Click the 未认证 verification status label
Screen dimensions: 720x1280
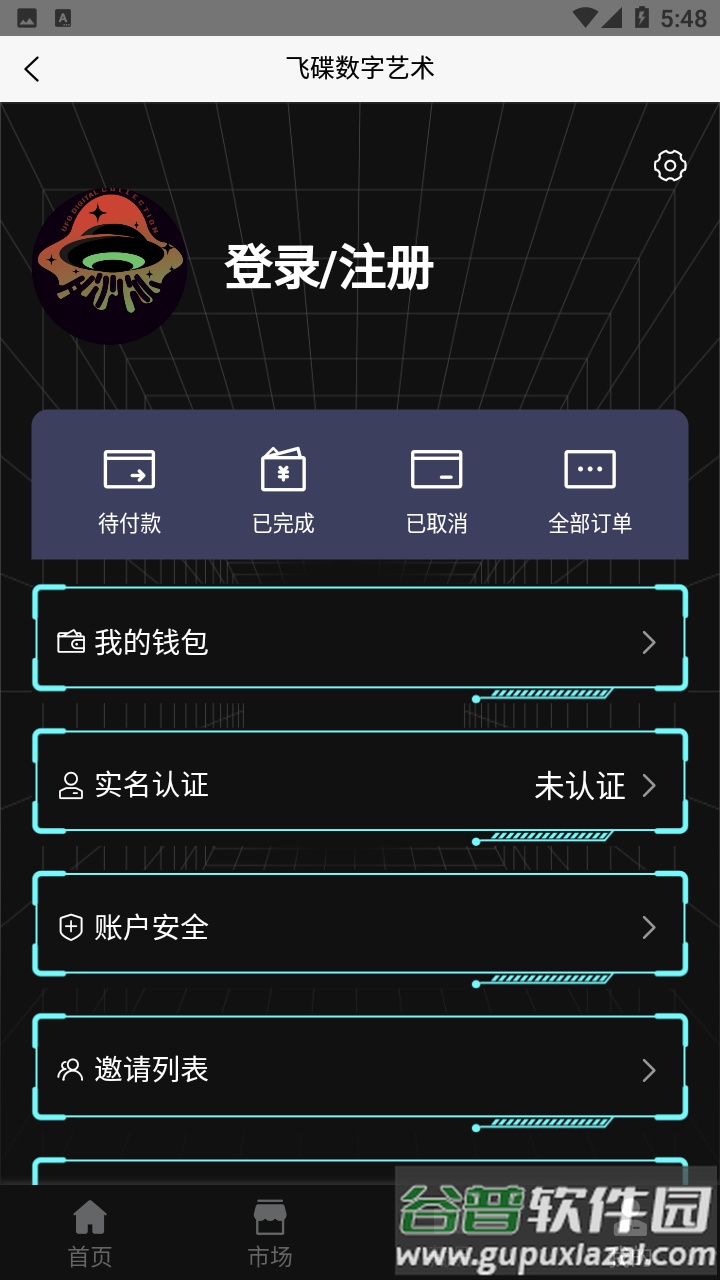pyautogui.click(x=580, y=786)
